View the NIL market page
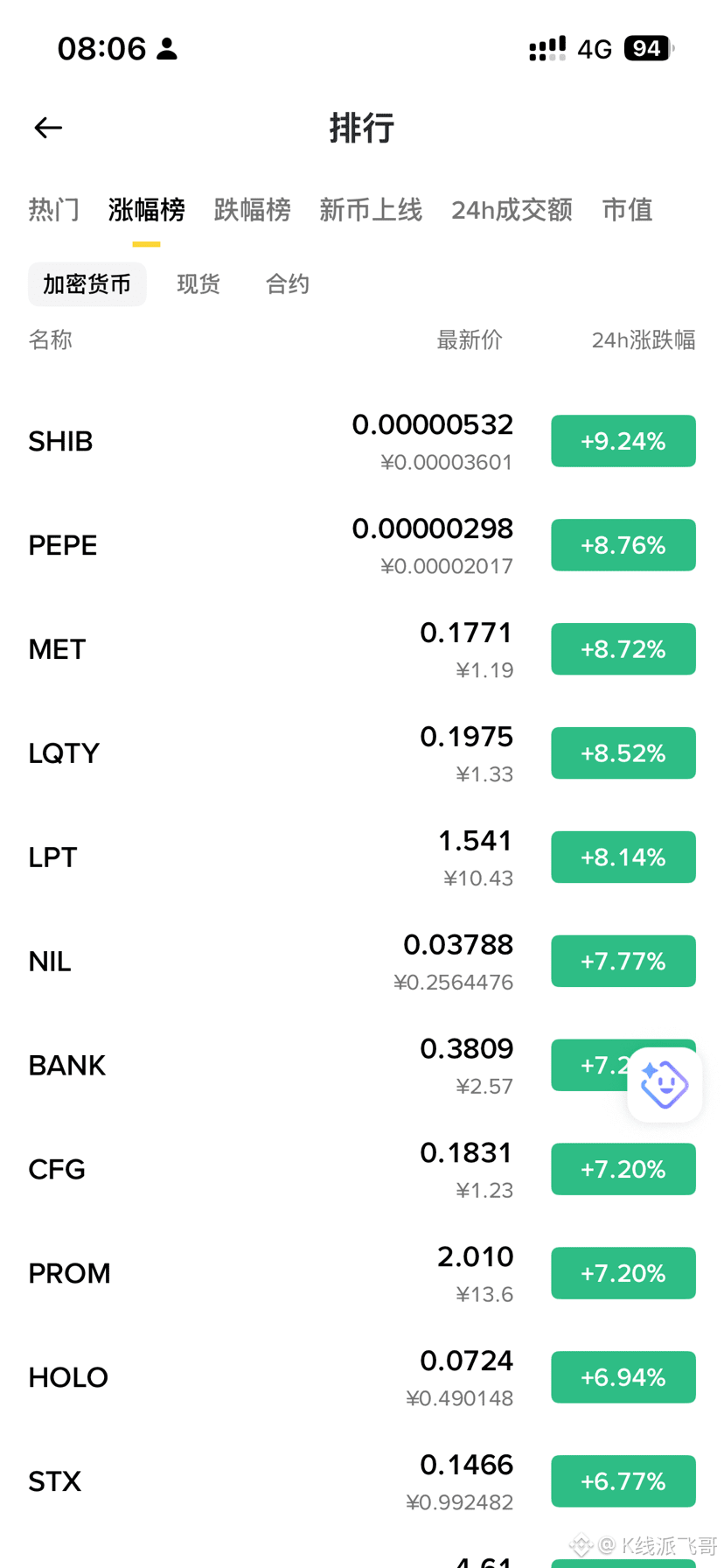This screenshot has height=1568, width=724. (362, 962)
